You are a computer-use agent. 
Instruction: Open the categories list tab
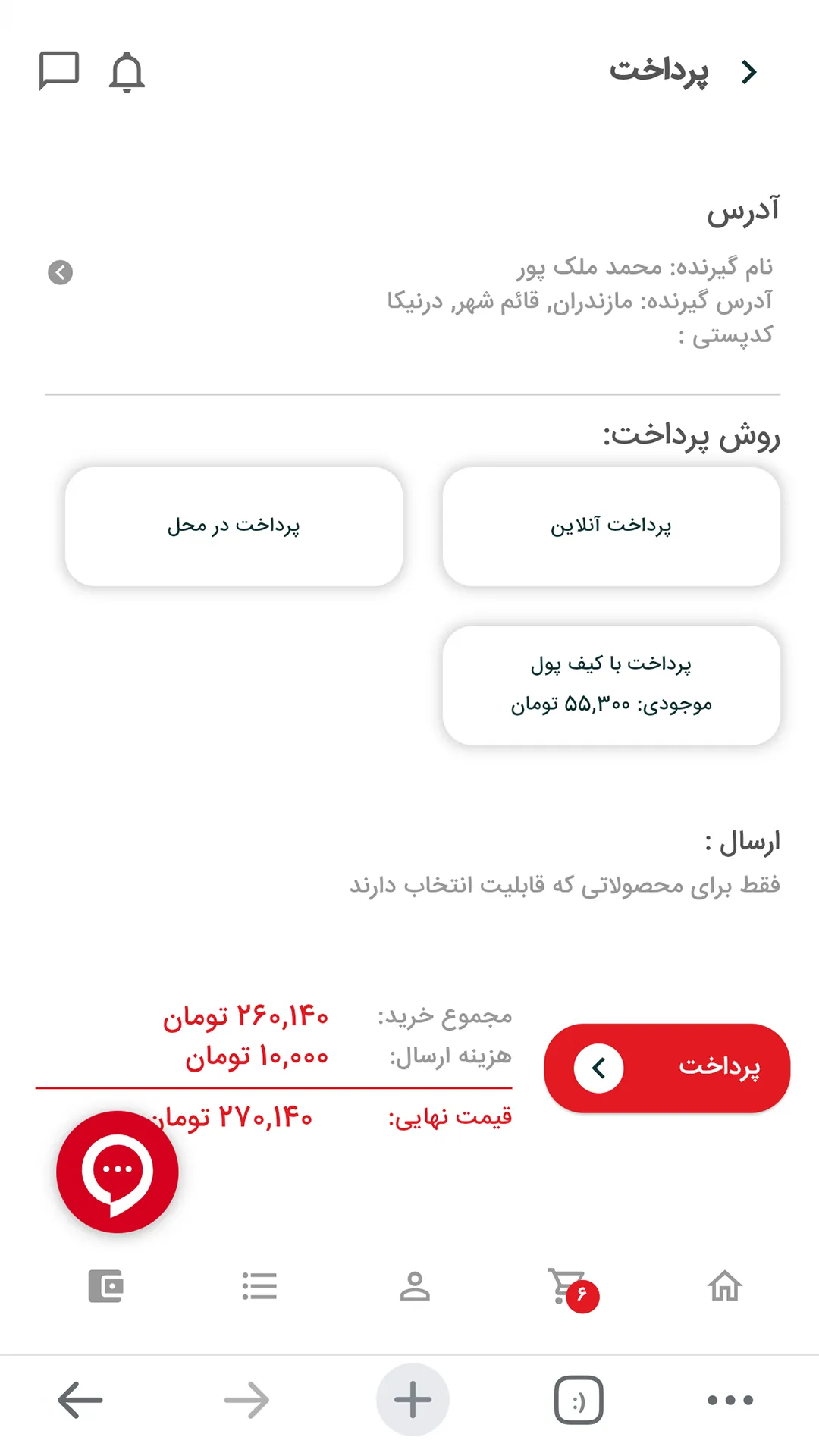pos(259,1286)
